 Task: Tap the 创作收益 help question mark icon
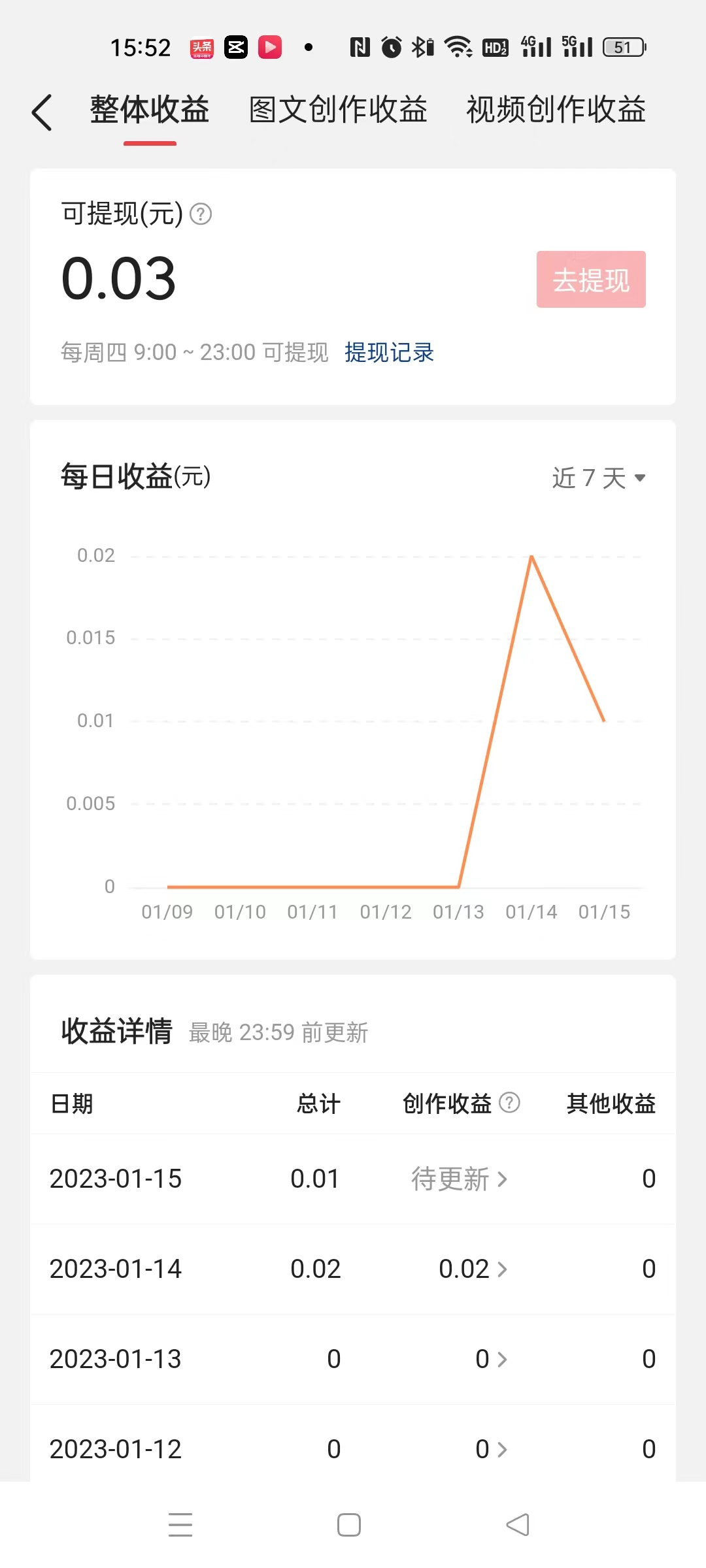pyautogui.click(x=509, y=1103)
